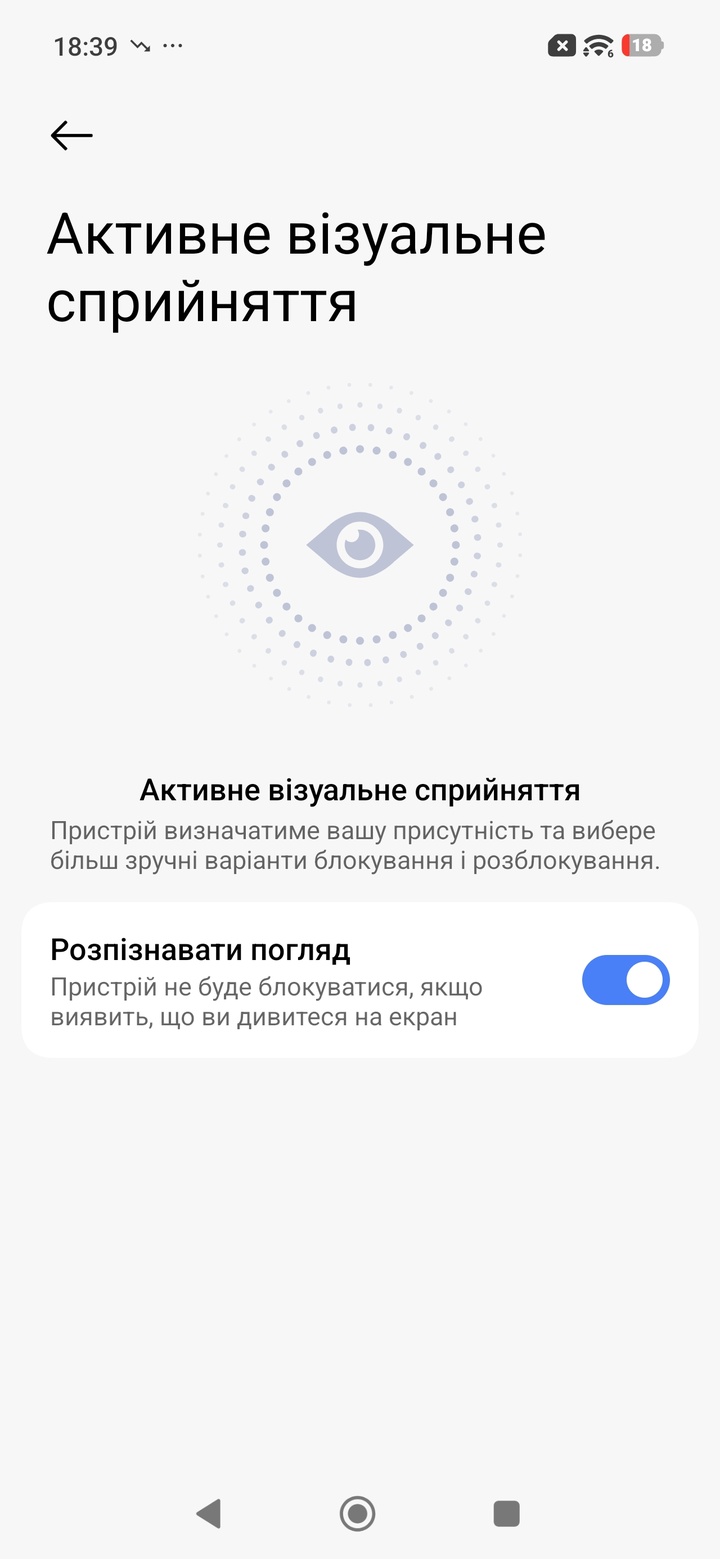Disable the Розпізнавати погляд switch
720x1559 pixels.
pyautogui.click(x=625, y=980)
